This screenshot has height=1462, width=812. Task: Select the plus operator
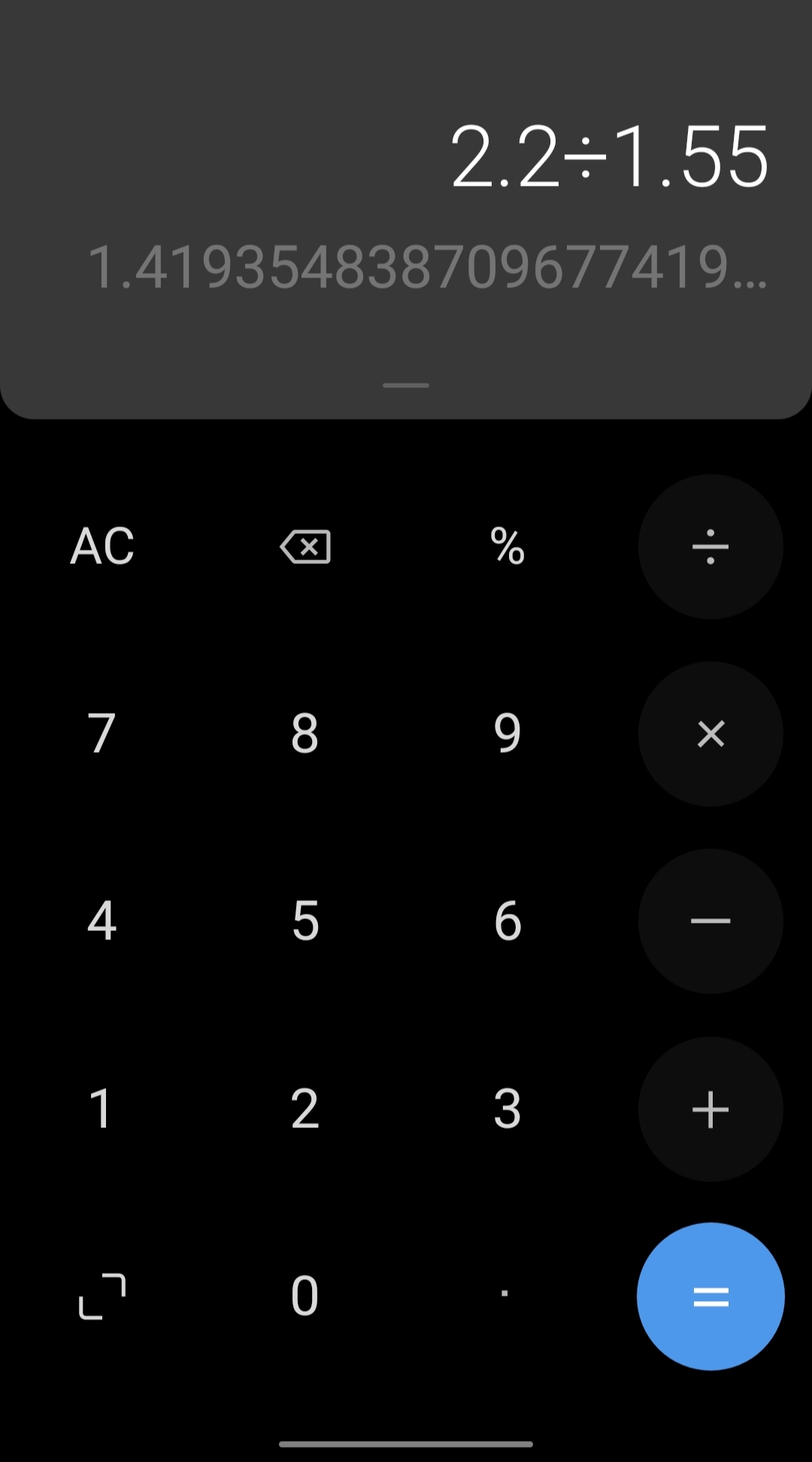pos(710,1109)
